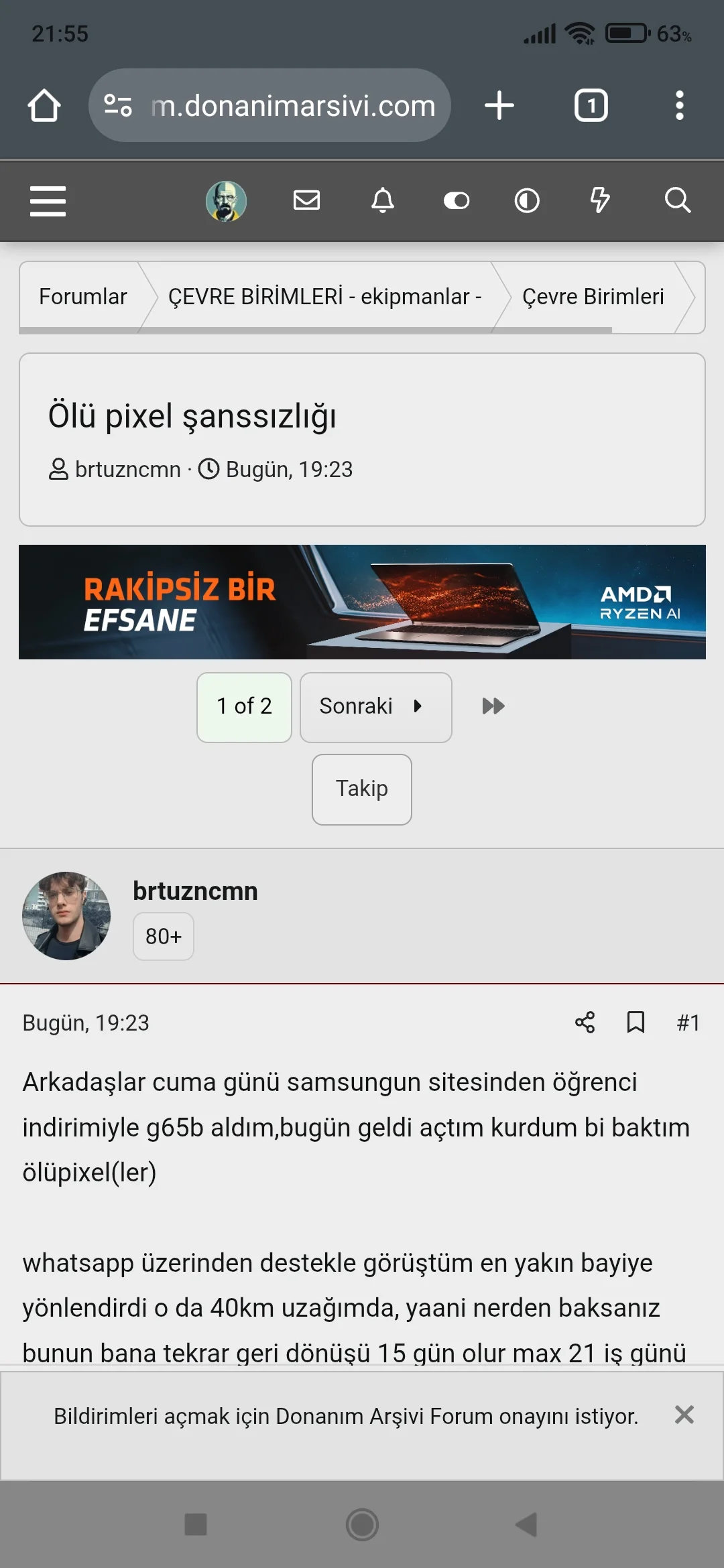The height and width of the screenshot is (1568, 724).
Task: Open the private messages envelope
Action: [x=306, y=200]
